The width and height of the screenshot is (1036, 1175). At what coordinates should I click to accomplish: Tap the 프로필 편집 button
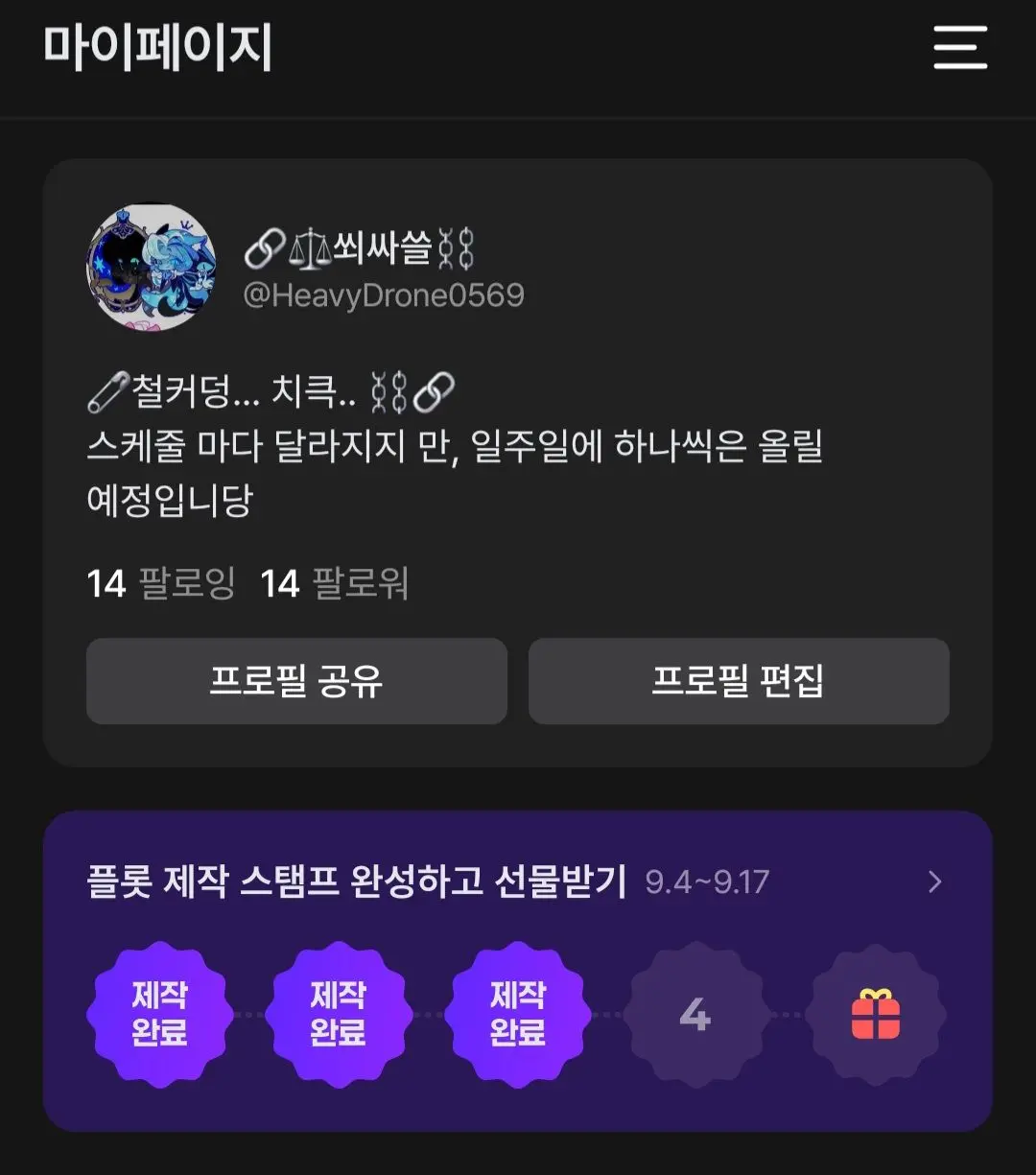coord(739,681)
